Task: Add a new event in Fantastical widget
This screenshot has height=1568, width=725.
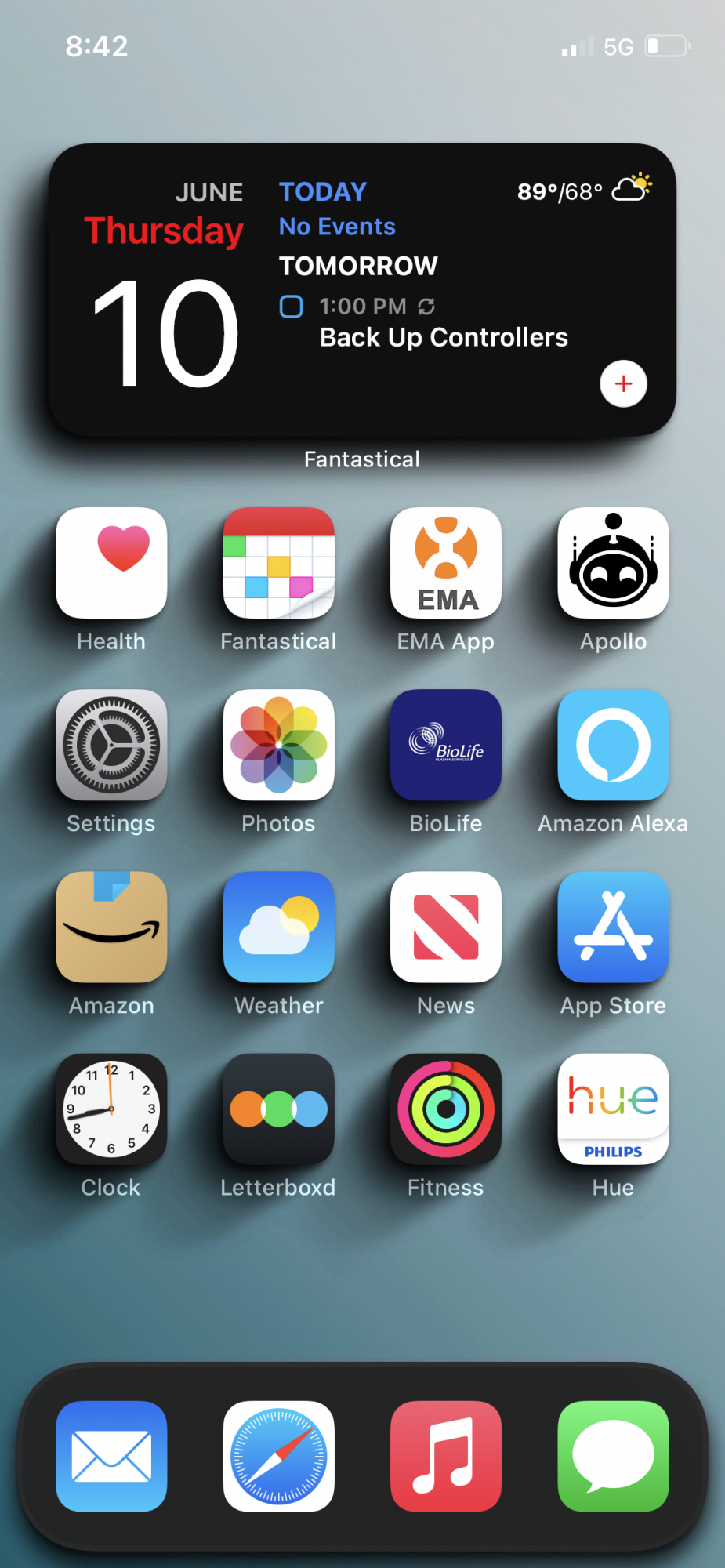Action: 623,383
